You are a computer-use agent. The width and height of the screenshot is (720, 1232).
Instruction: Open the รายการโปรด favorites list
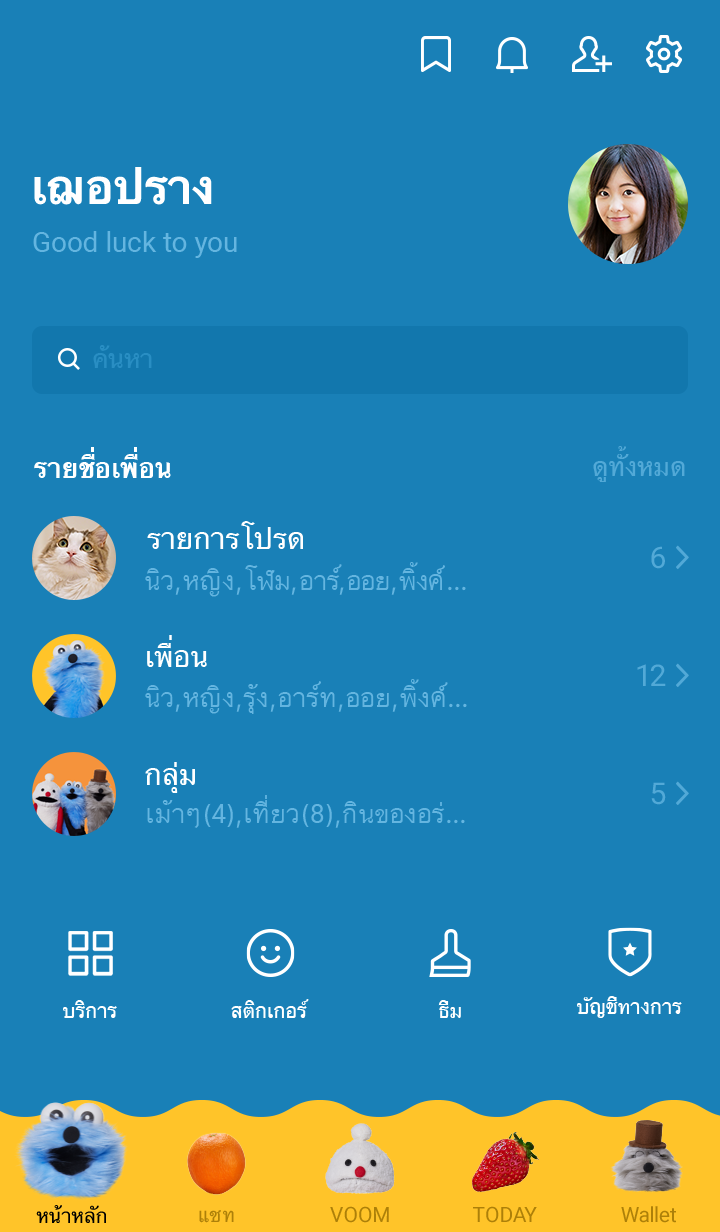pos(360,558)
